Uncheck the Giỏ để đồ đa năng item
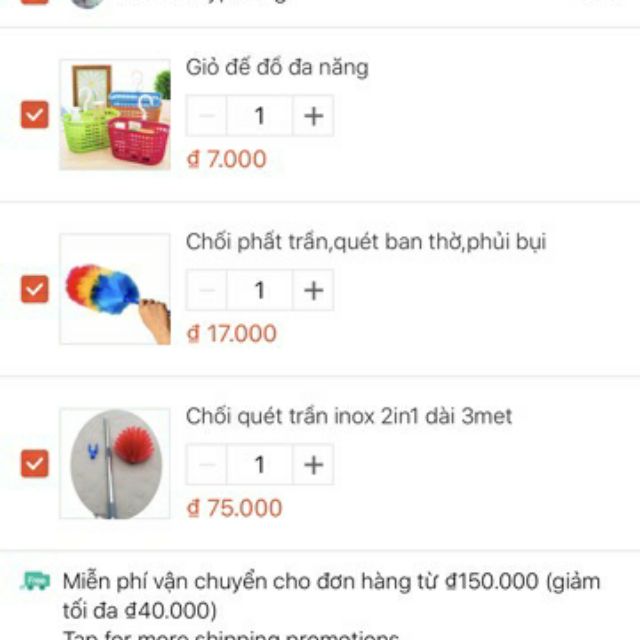This screenshot has height=640, width=640. (x=35, y=115)
